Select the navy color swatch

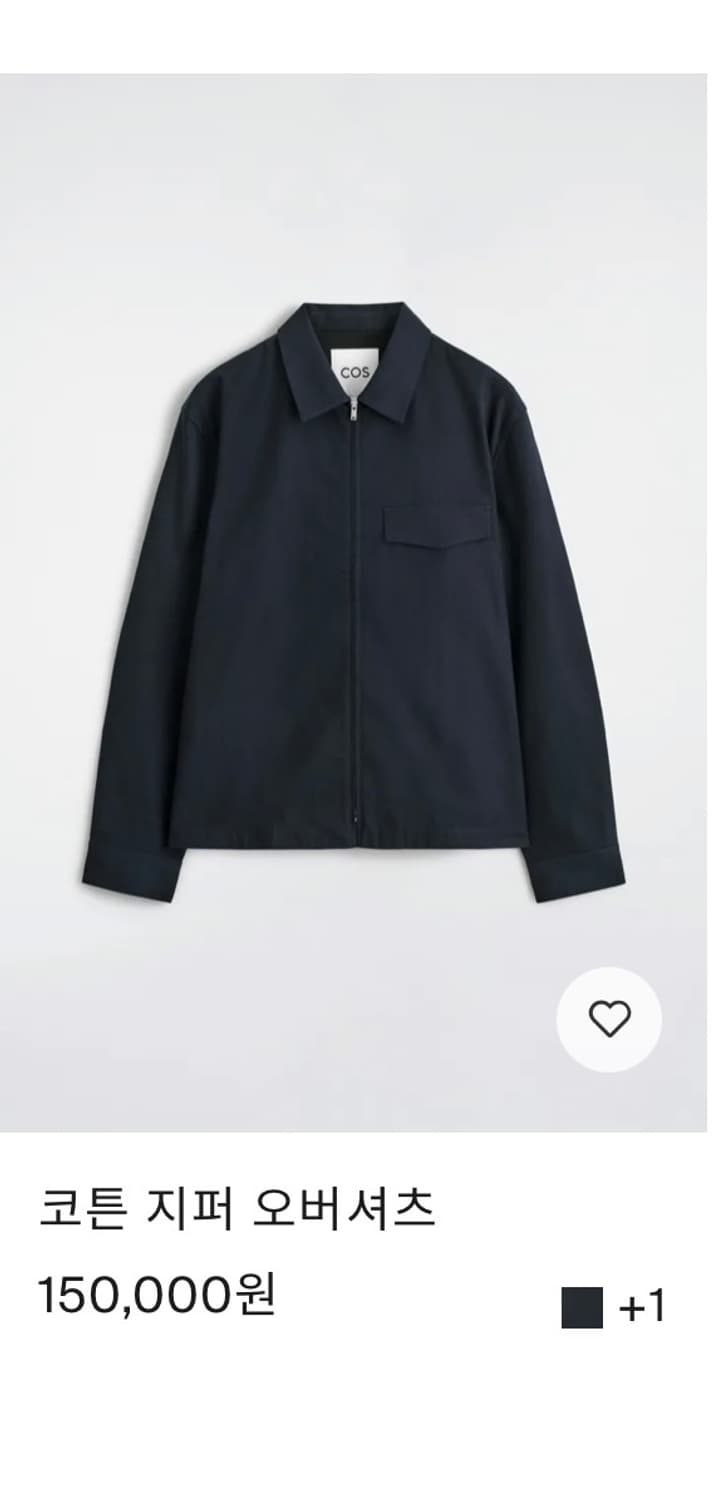click(581, 1307)
